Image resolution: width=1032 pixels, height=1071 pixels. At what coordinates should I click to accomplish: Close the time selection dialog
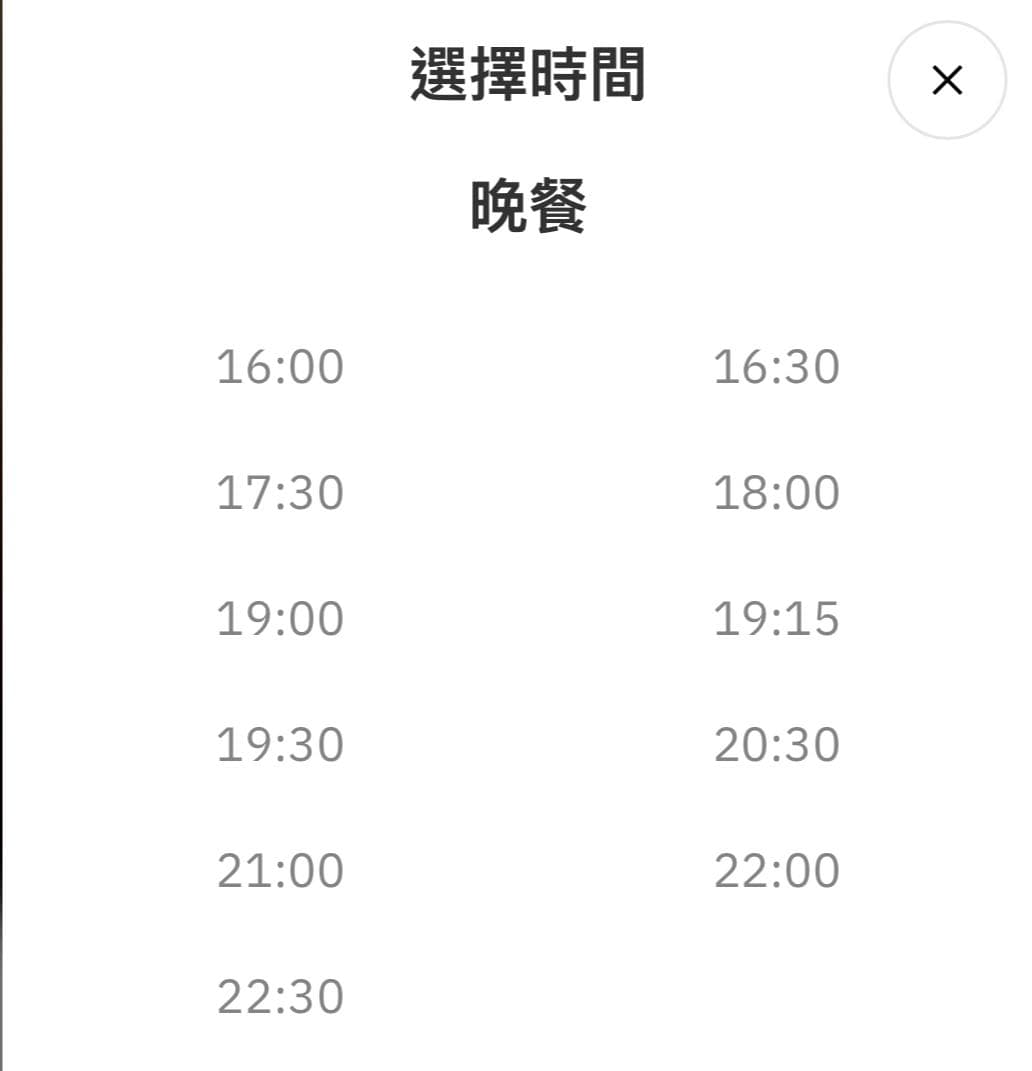point(946,80)
